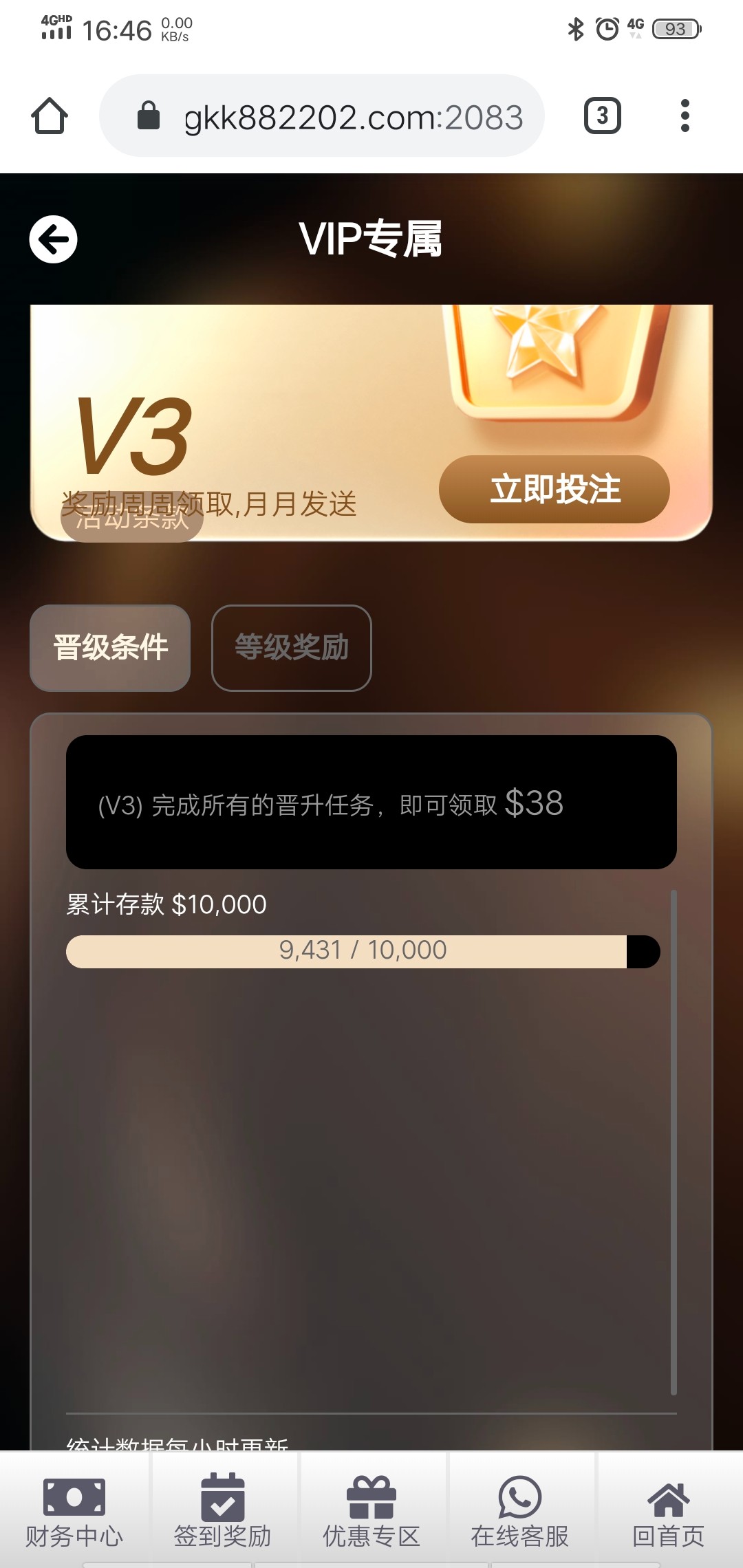
Task: View the open browser tabs
Action: pos(602,116)
